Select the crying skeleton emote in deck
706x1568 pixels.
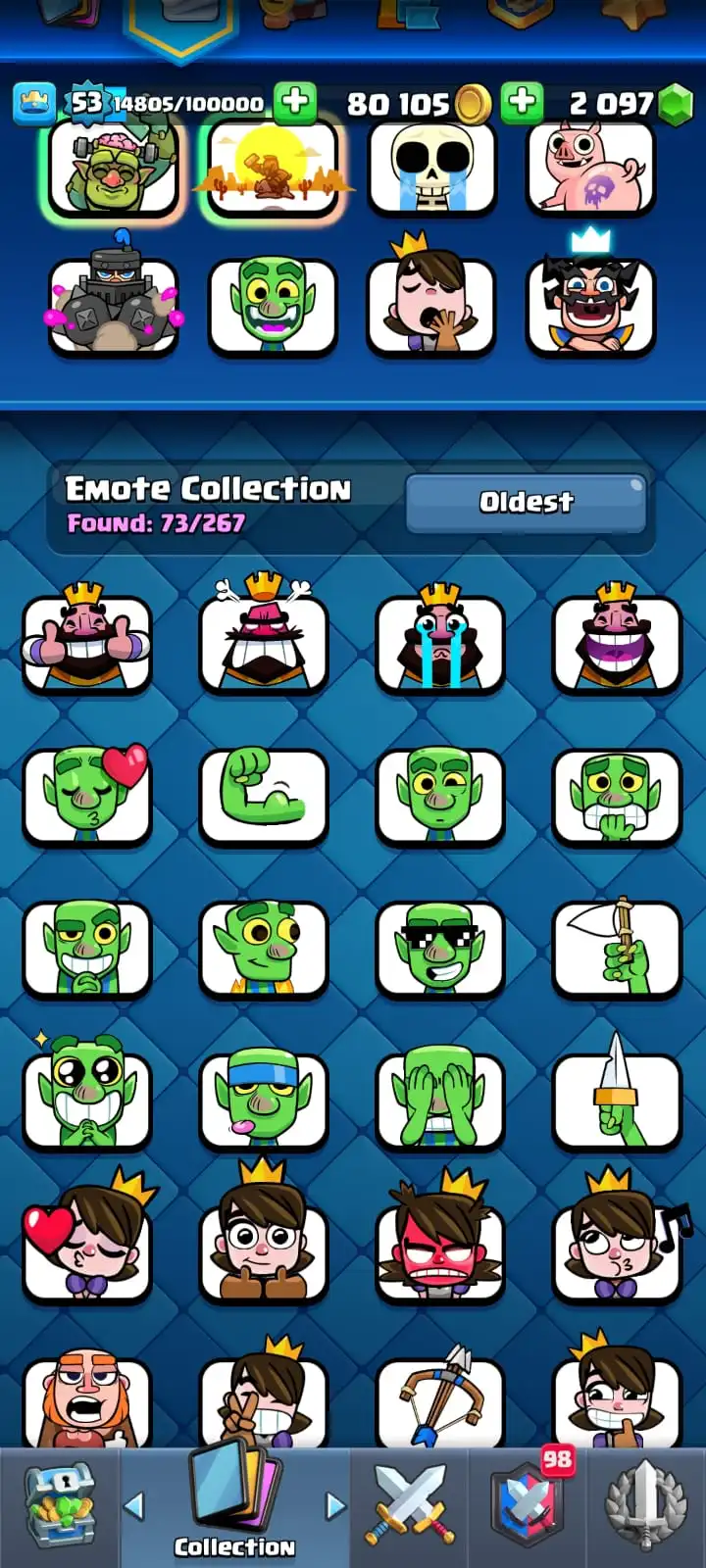click(431, 169)
